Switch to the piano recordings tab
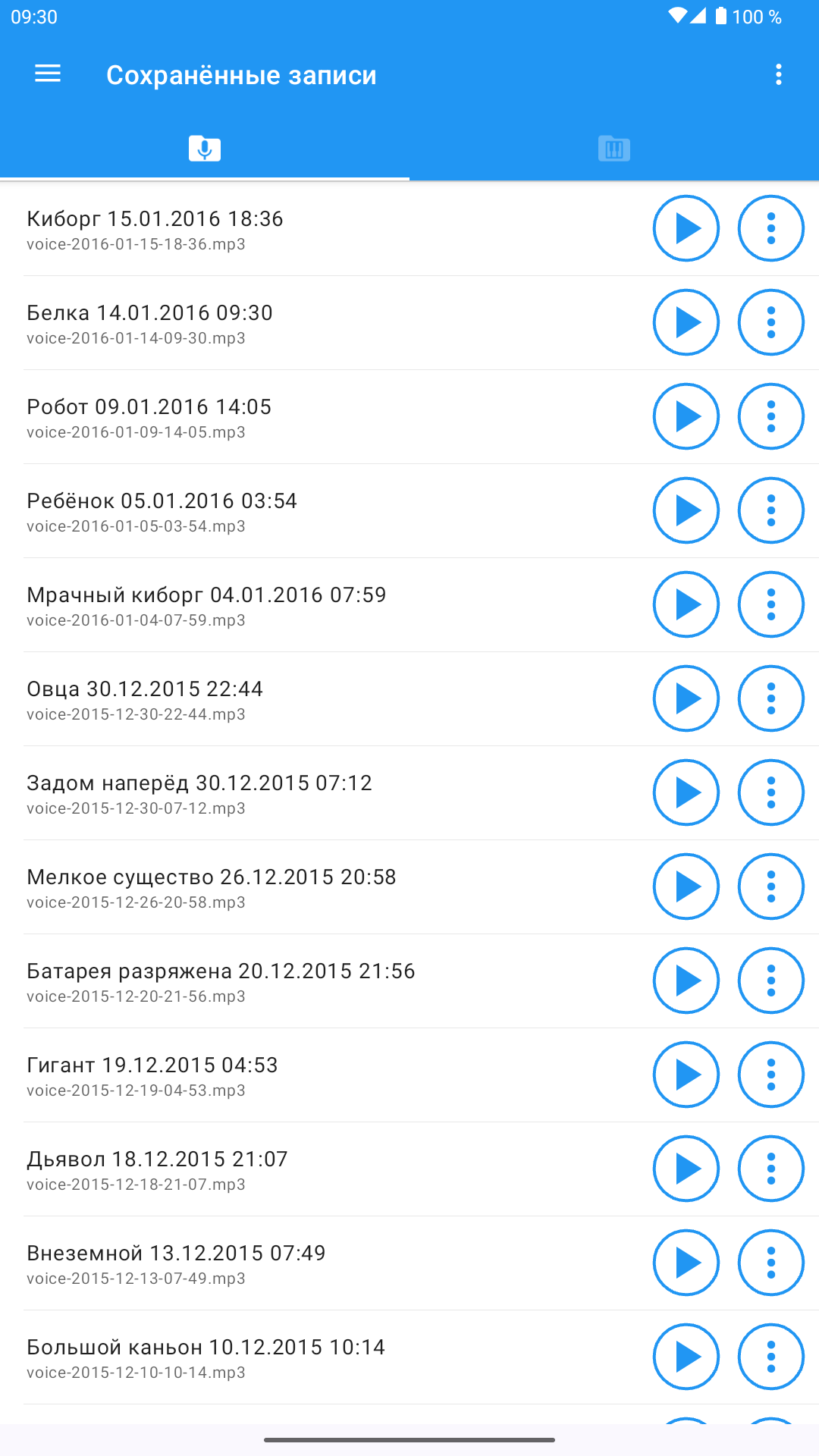The width and height of the screenshot is (819, 1456). pyautogui.click(x=614, y=147)
